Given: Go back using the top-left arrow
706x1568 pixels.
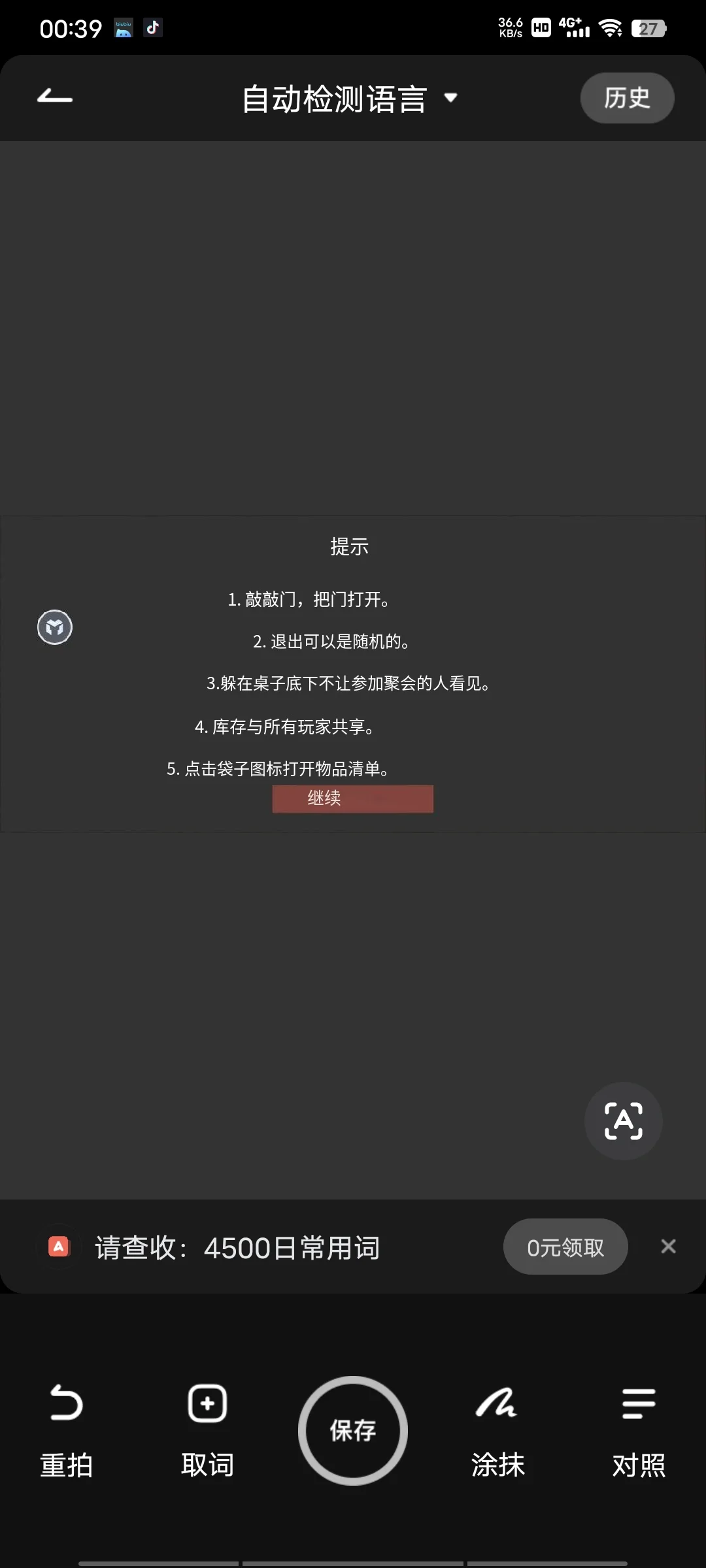Looking at the screenshot, I should 55,98.
